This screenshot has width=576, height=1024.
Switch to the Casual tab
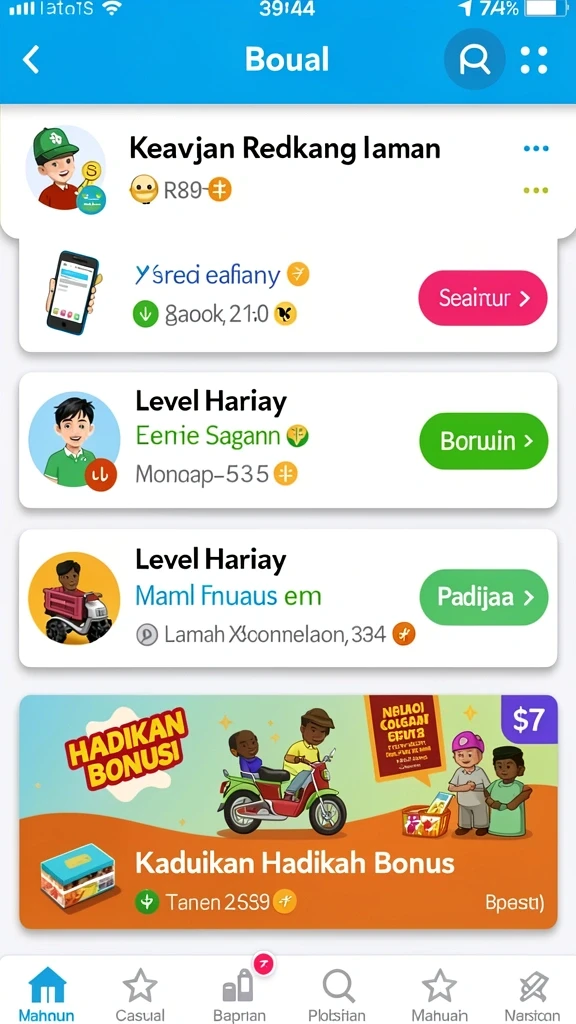[140, 994]
